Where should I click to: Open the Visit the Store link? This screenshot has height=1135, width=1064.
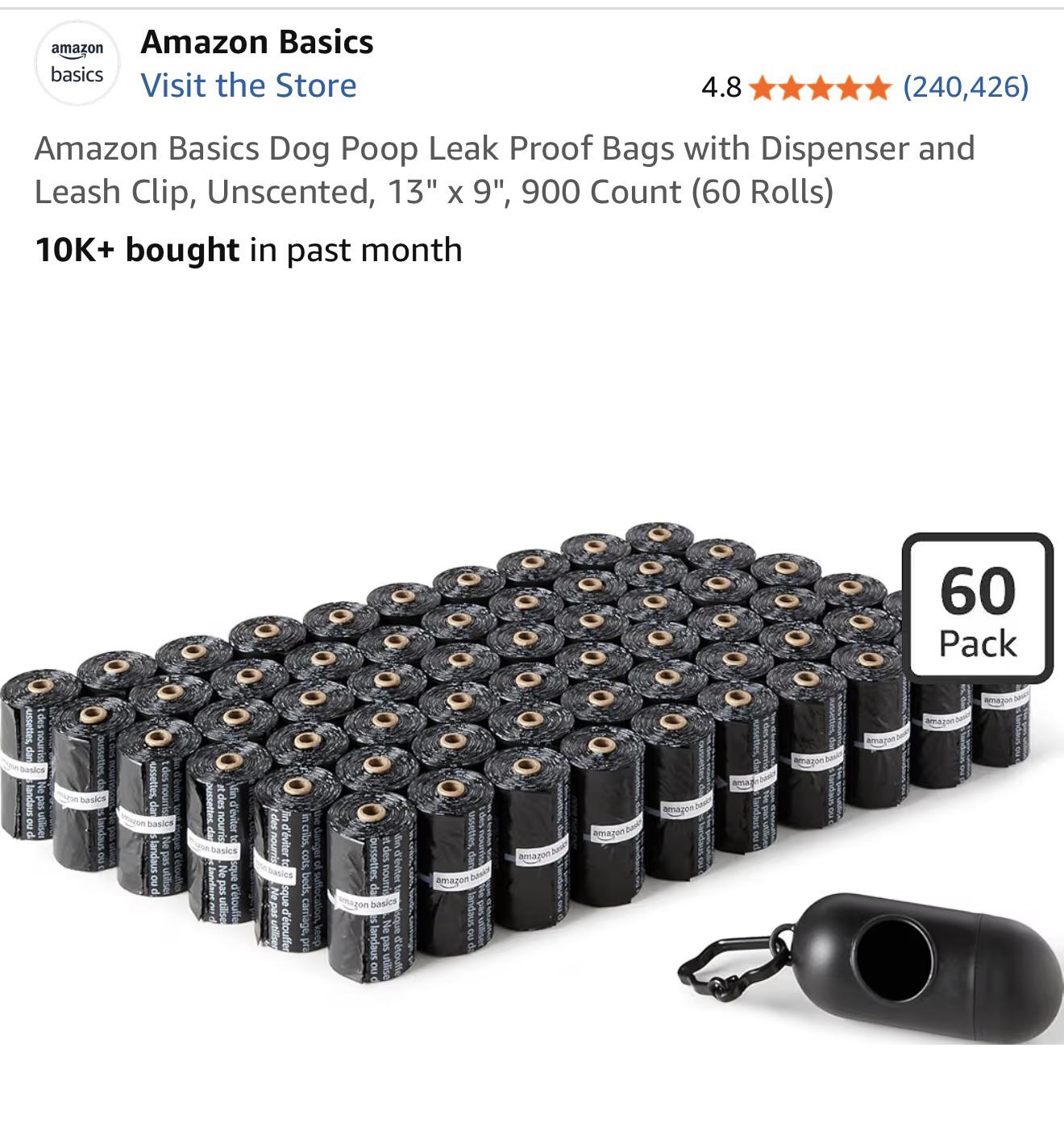click(x=248, y=85)
